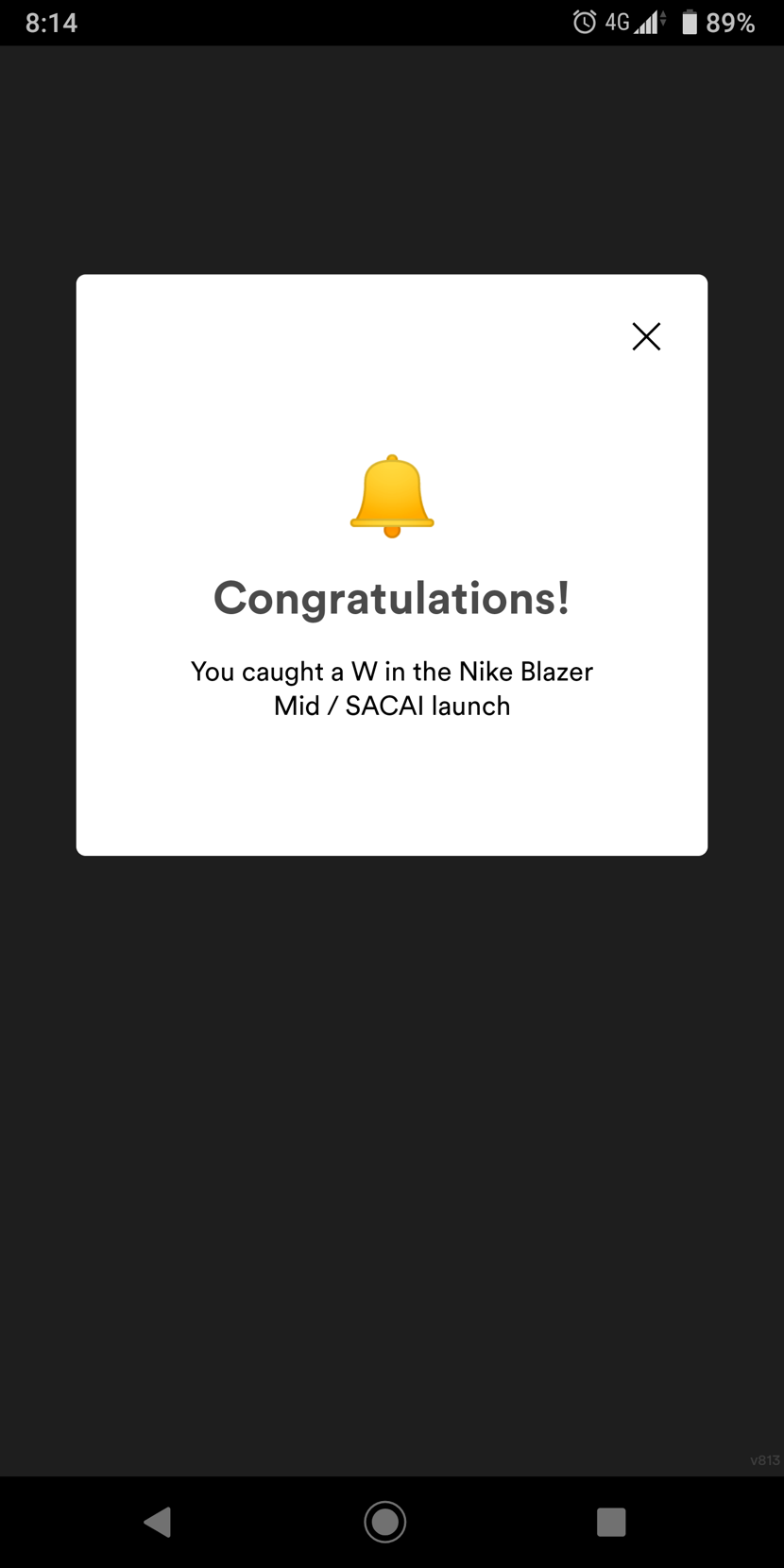Go back using the system back button
Viewport: 784px width, 1568px height.
(x=158, y=1522)
